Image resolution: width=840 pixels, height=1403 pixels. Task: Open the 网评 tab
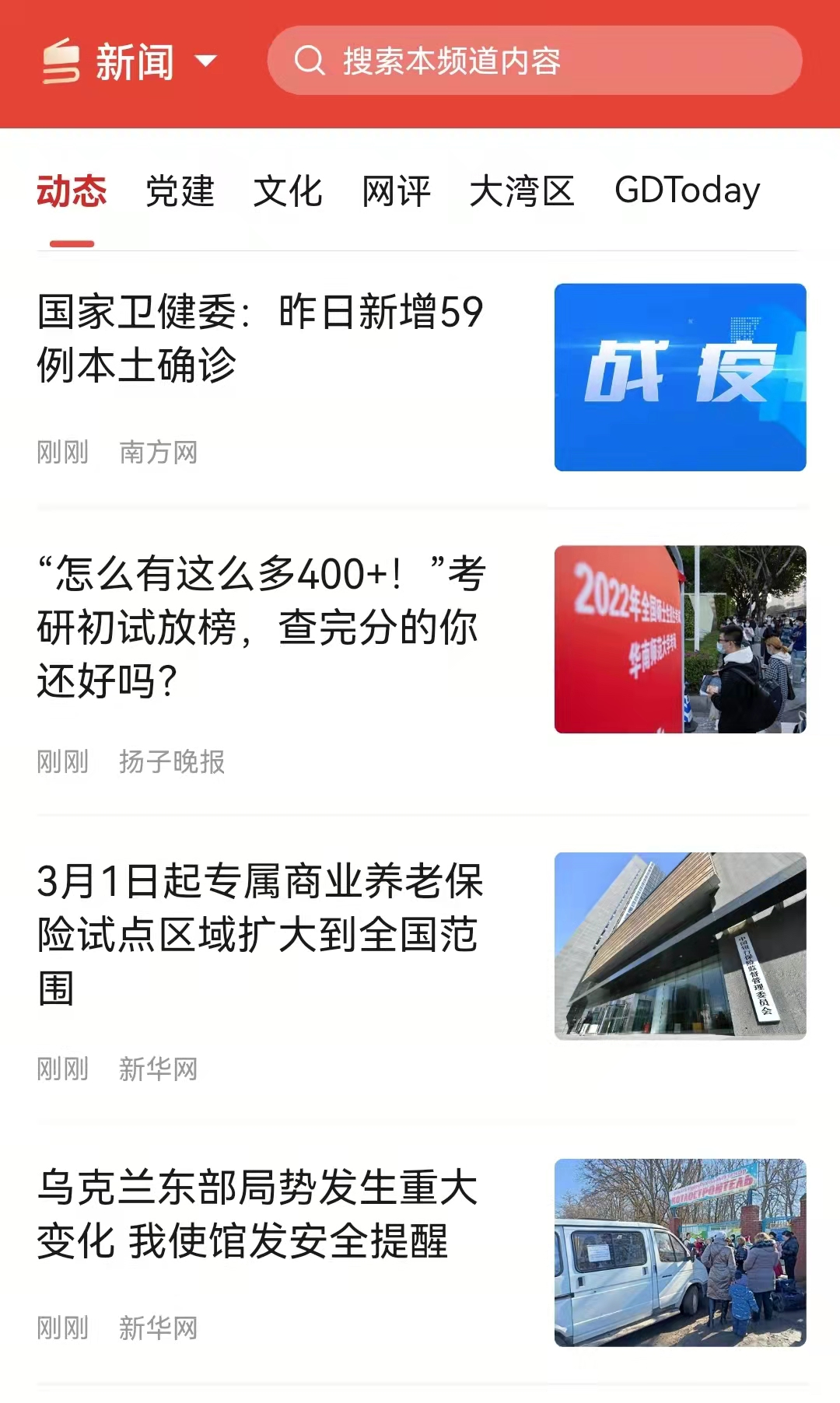pyautogui.click(x=396, y=191)
